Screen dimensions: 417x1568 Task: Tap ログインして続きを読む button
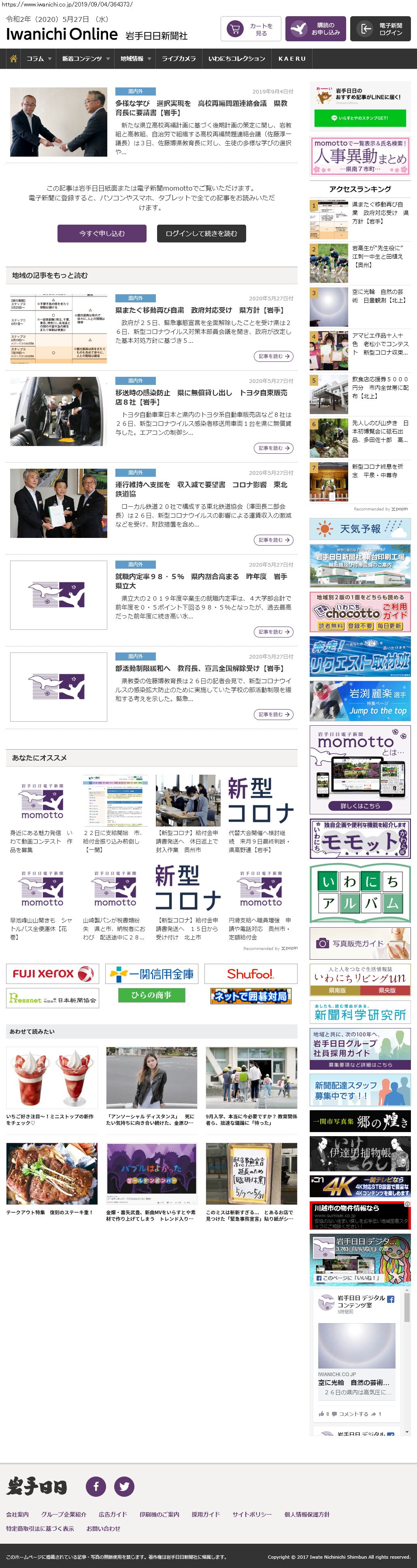point(202,233)
